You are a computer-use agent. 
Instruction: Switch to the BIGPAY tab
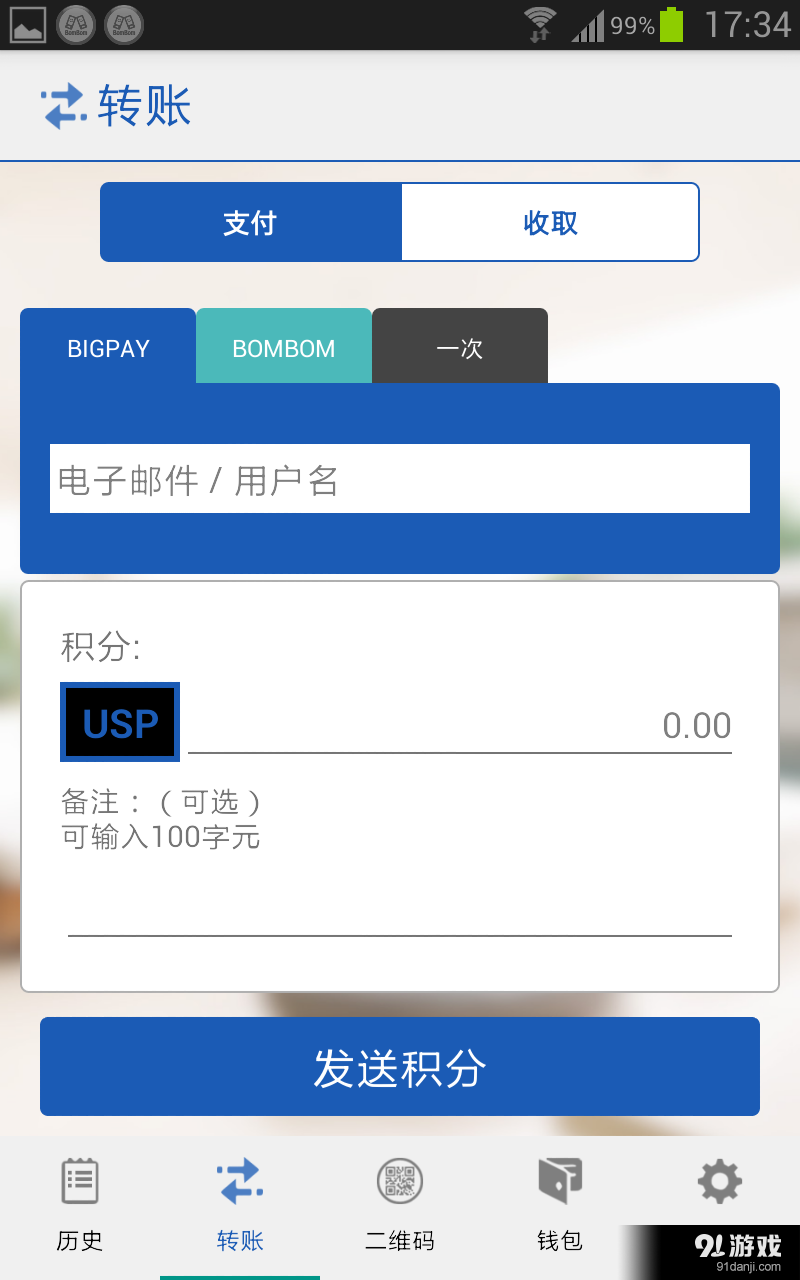point(107,346)
